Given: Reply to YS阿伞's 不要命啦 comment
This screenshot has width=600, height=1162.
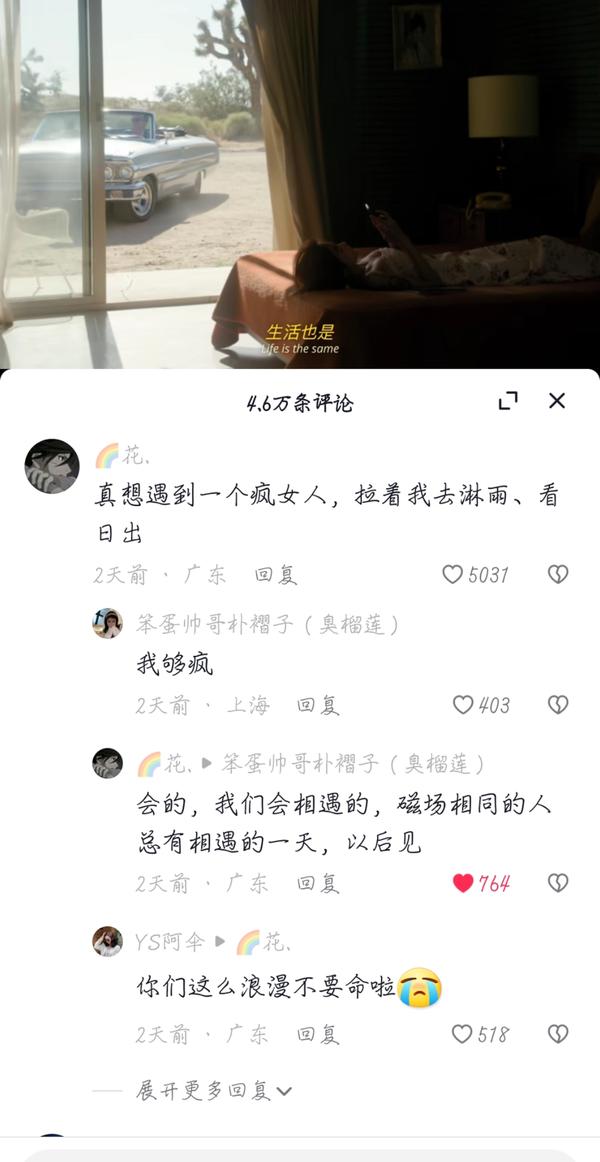Looking at the screenshot, I should click(x=318, y=1034).
